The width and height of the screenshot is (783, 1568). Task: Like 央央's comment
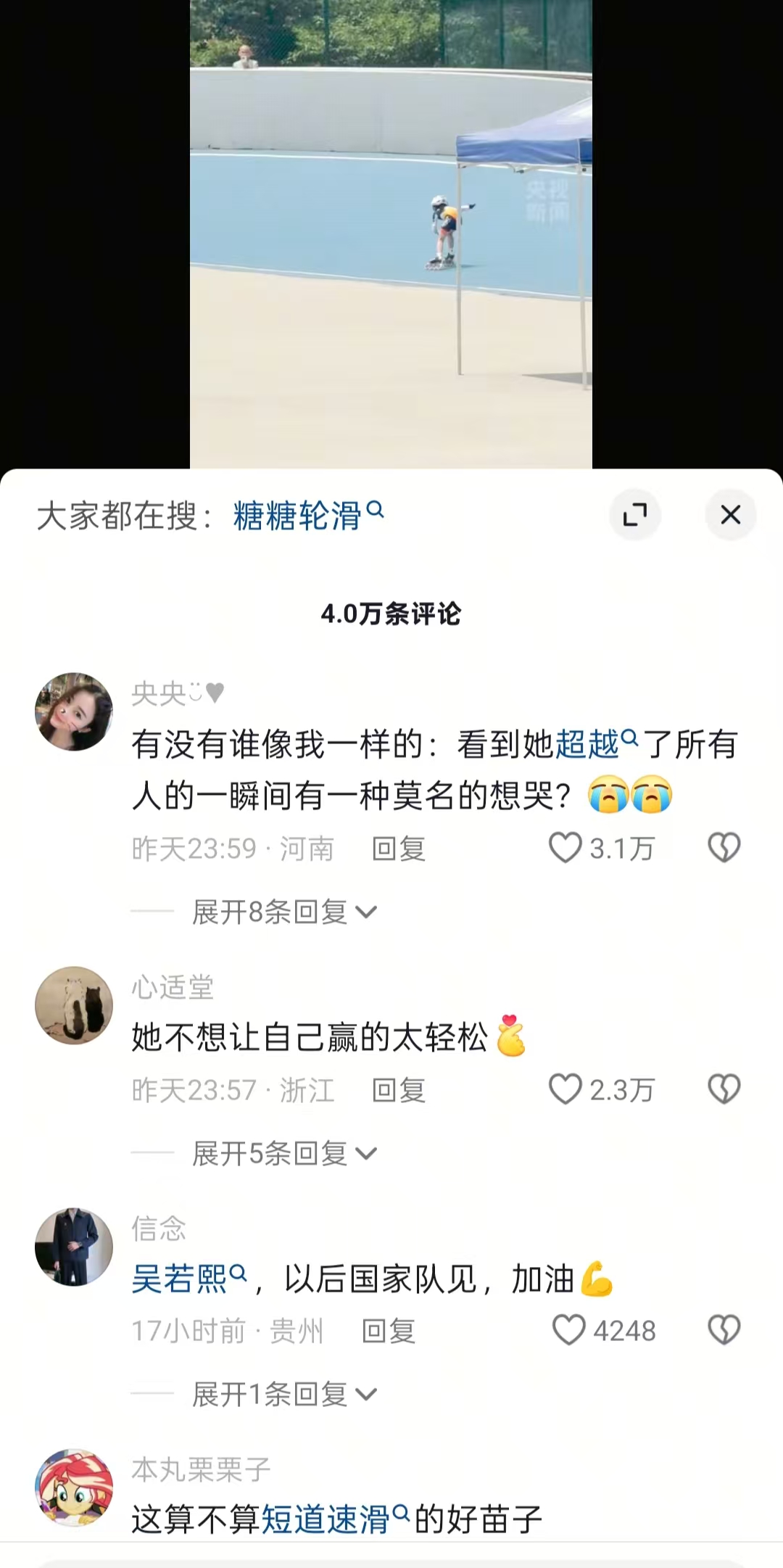pos(565,848)
